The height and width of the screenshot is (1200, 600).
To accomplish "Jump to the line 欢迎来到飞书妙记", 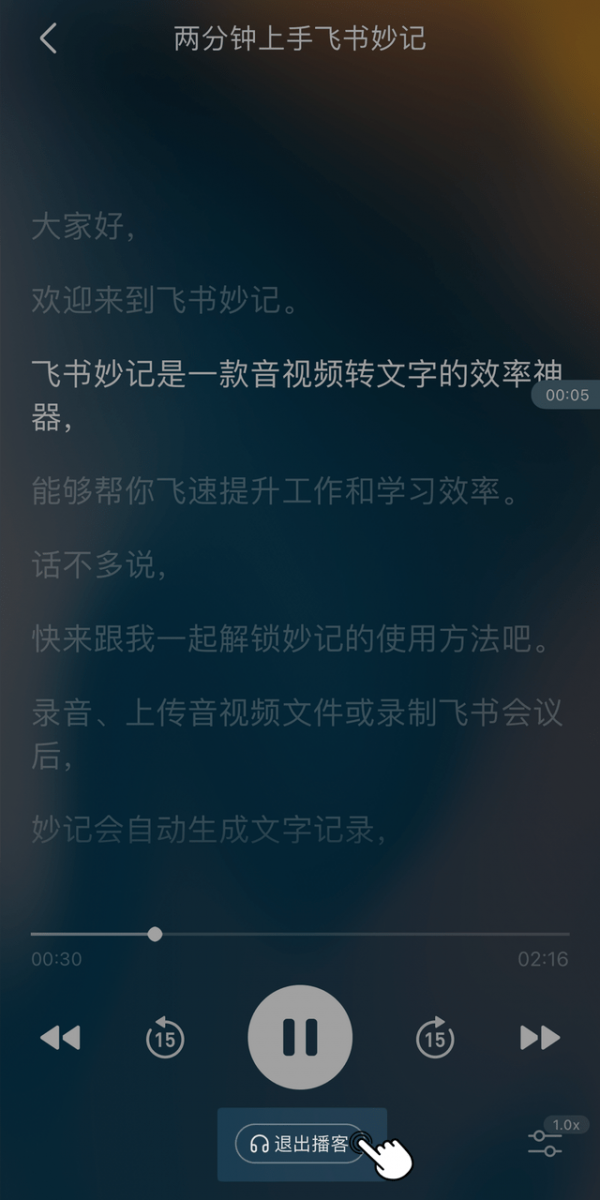I will pyautogui.click(x=165, y=299).
